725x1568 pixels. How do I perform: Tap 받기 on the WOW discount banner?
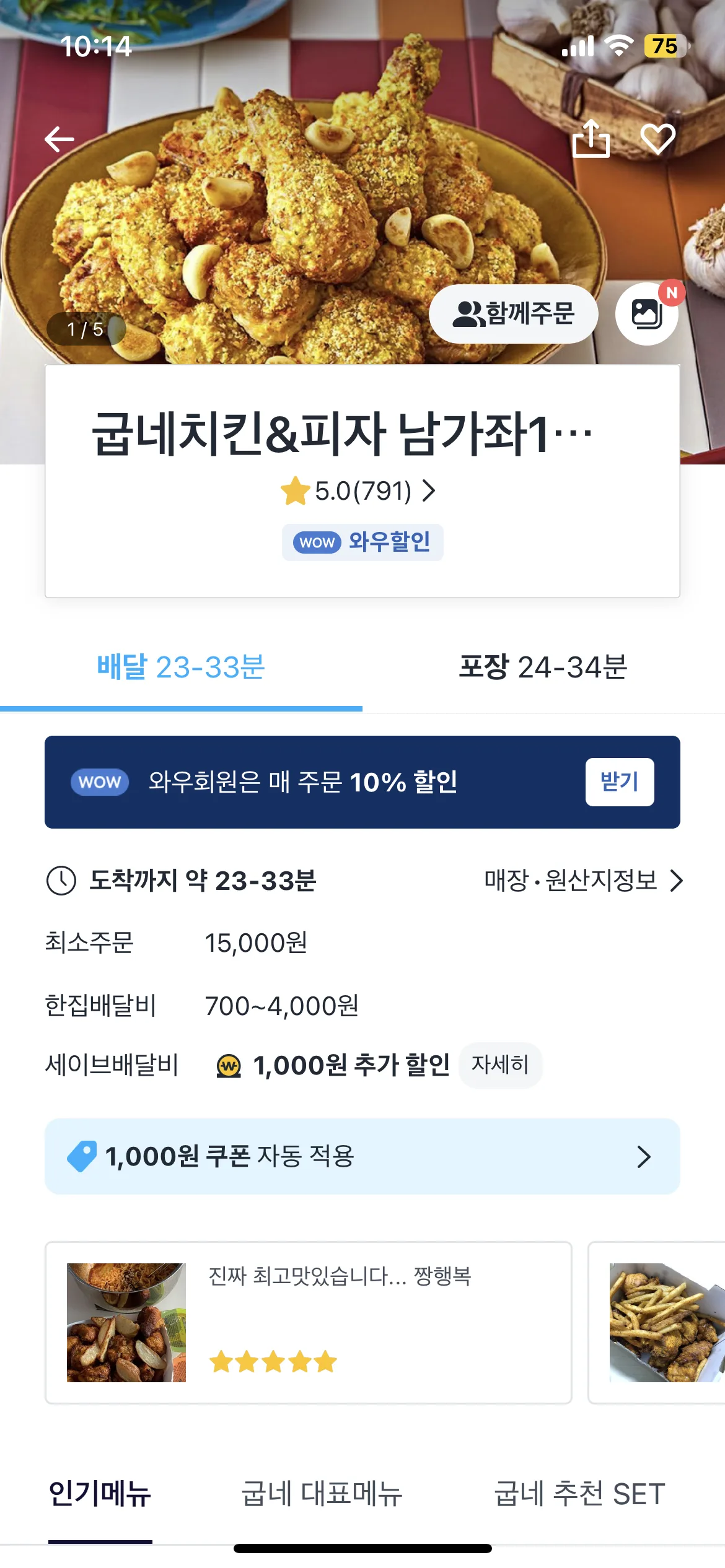619,782
